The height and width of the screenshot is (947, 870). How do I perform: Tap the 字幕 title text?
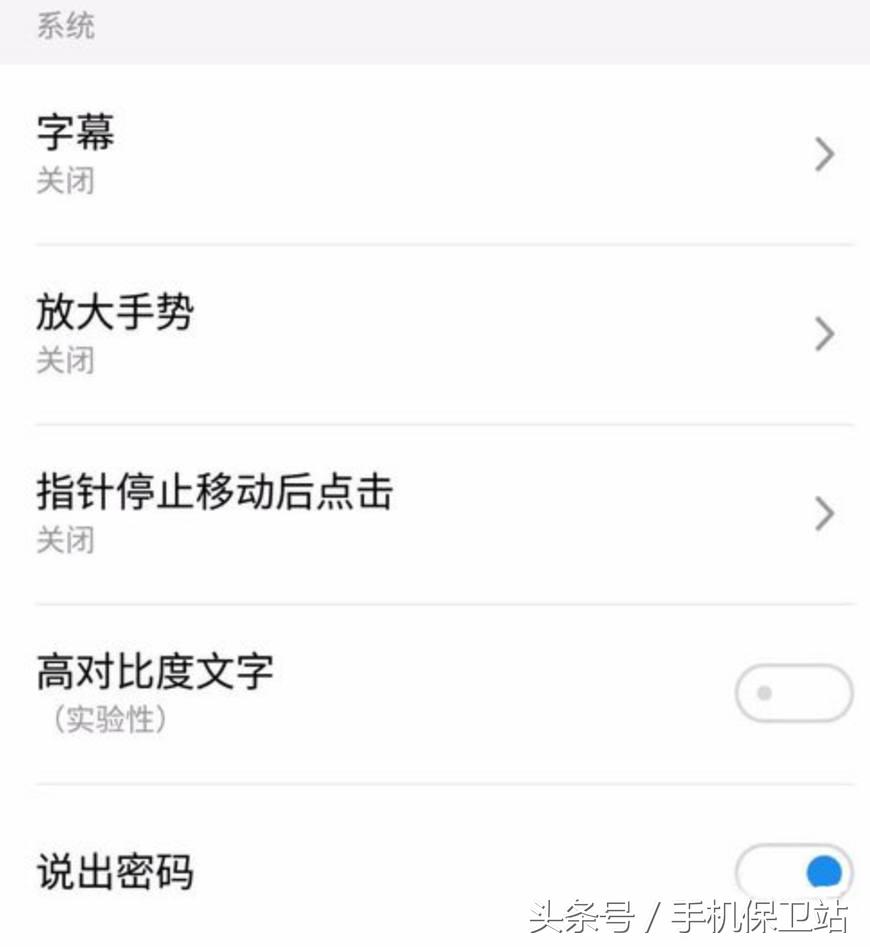click(x=74, y=133)
